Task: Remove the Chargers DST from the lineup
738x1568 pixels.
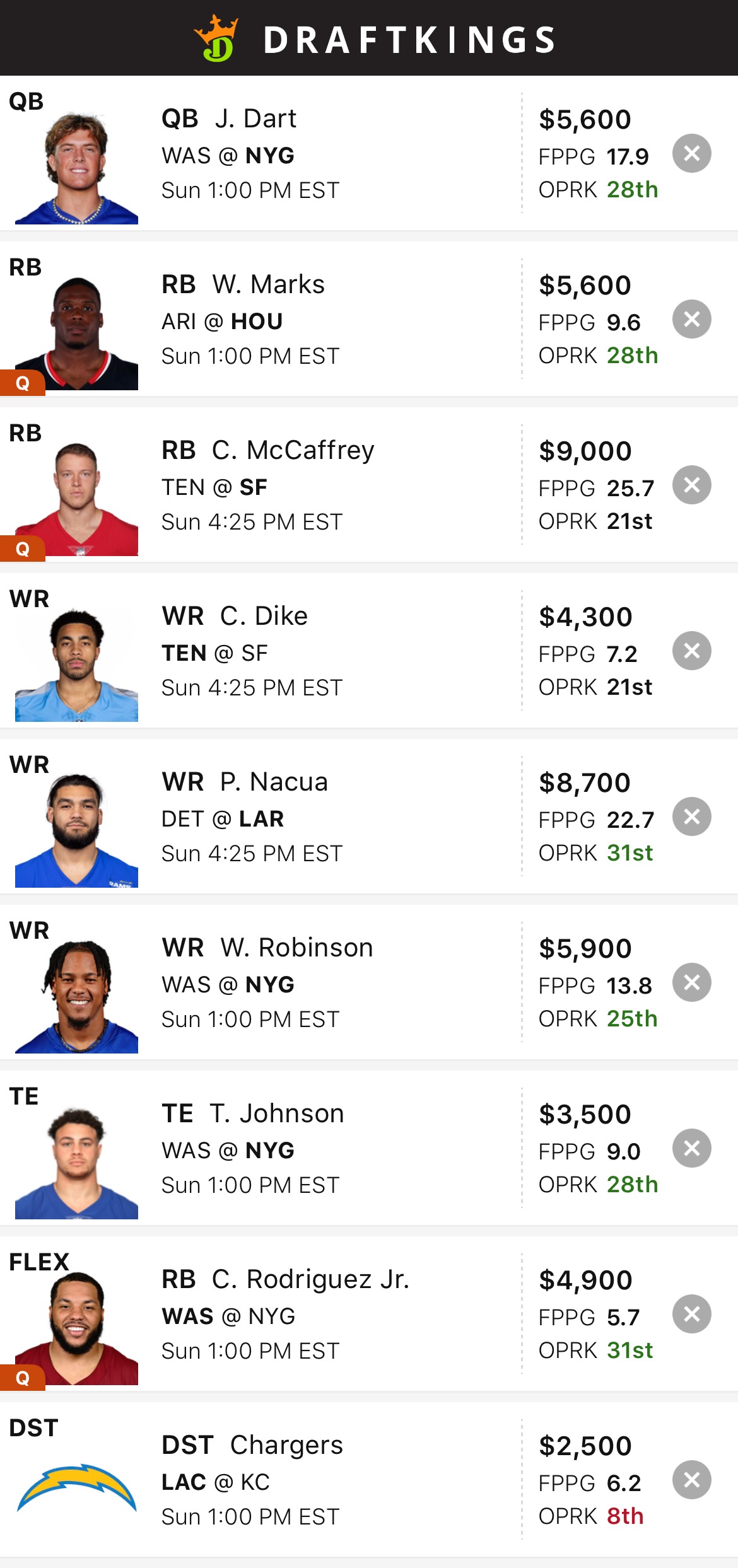Action: click(691, 1480)
